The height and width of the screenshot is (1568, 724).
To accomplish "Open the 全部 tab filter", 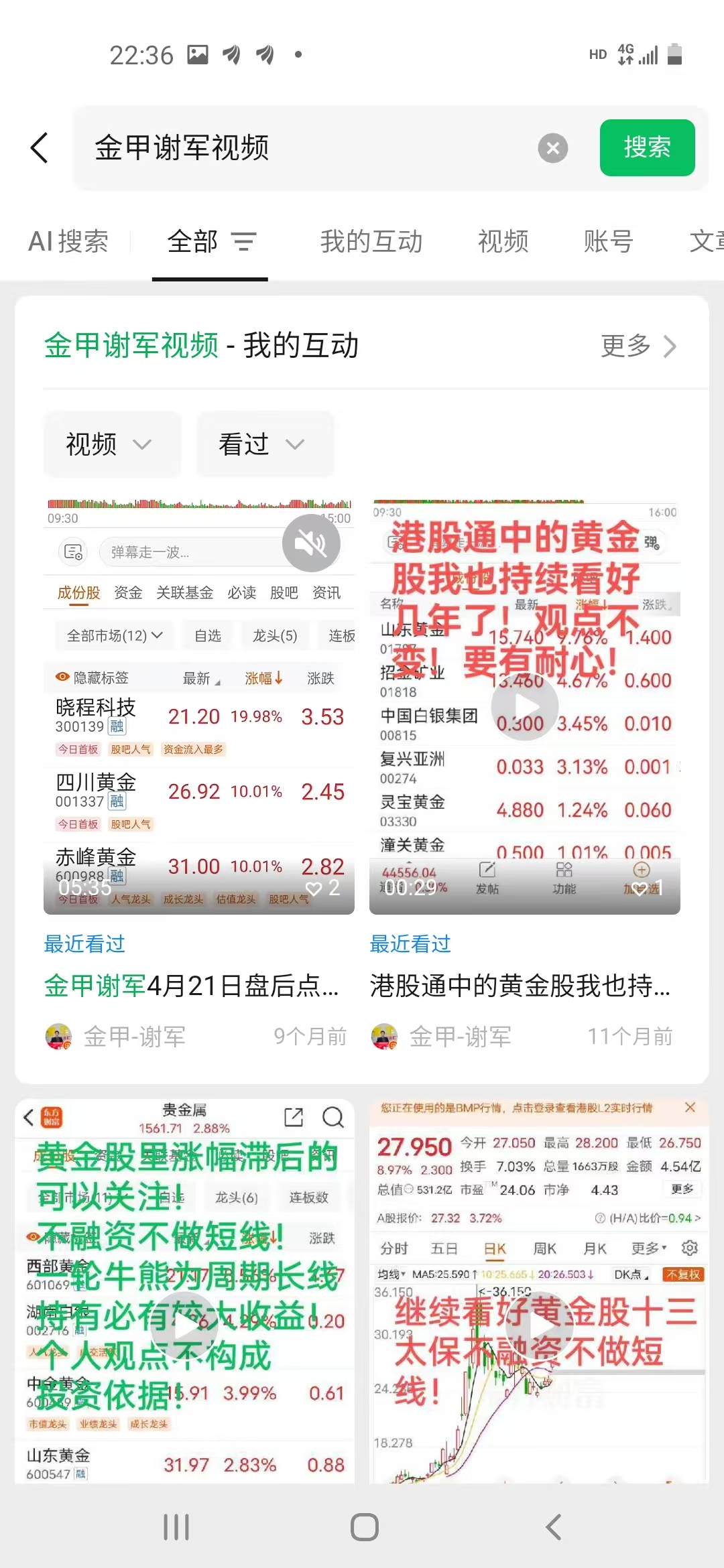I will (x=210, y=241).
